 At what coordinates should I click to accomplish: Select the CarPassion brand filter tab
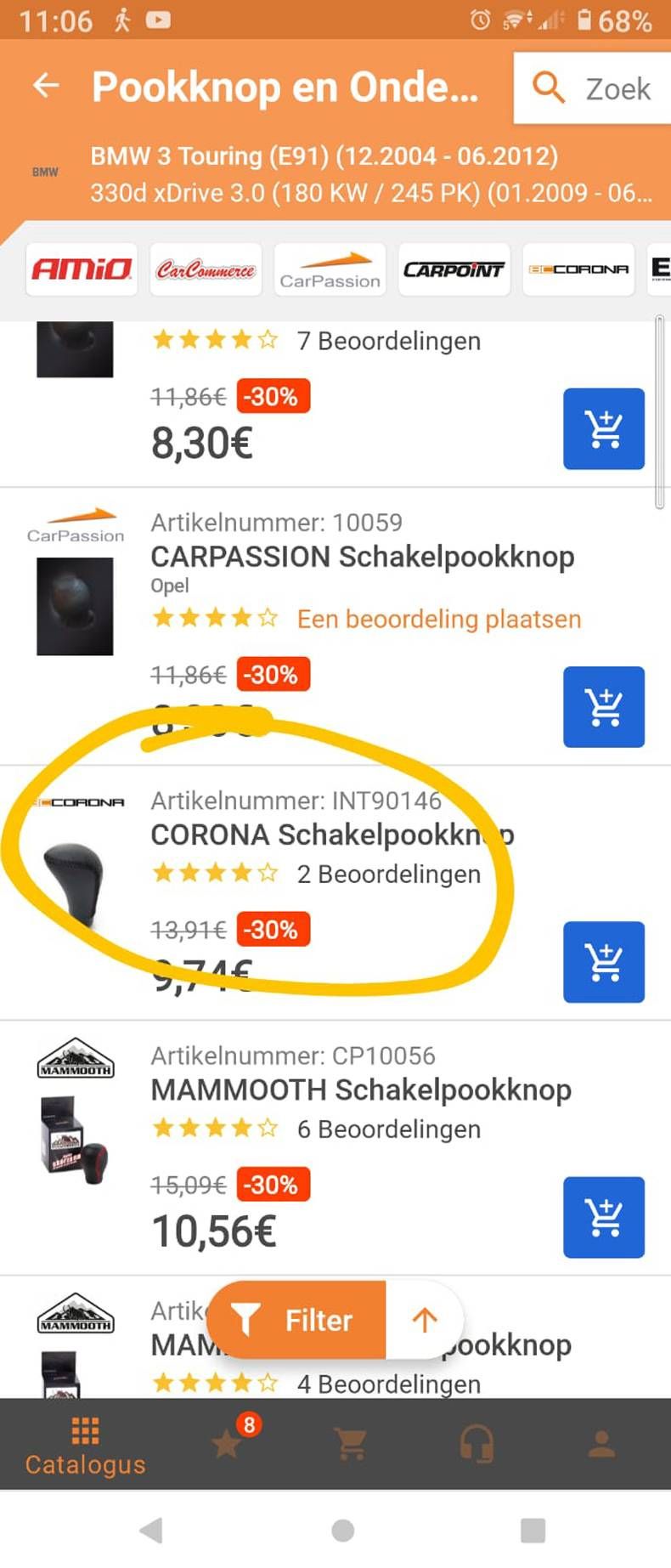click(330, 269)
